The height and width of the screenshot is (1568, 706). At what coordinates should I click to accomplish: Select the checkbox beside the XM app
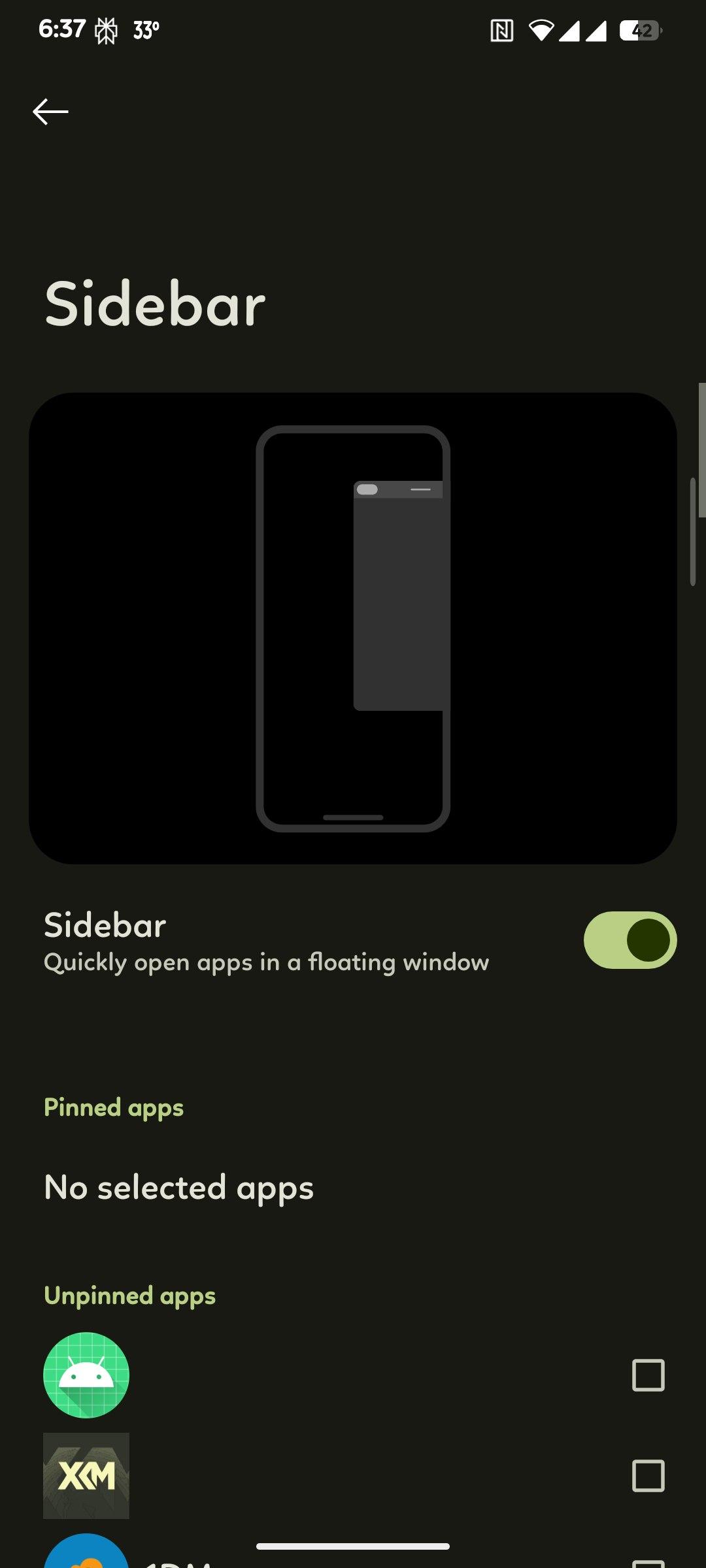(648, 1476)
